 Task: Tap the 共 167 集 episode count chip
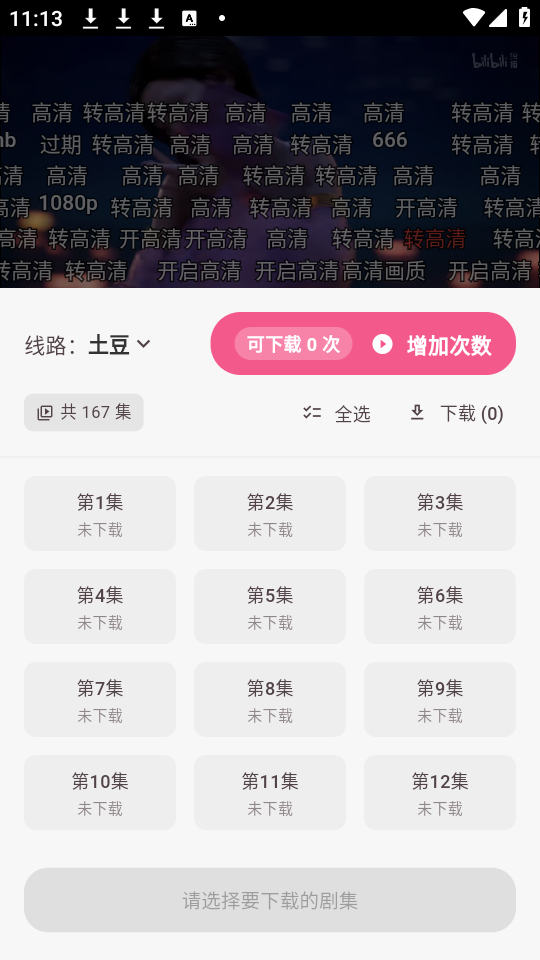[84, 412]
